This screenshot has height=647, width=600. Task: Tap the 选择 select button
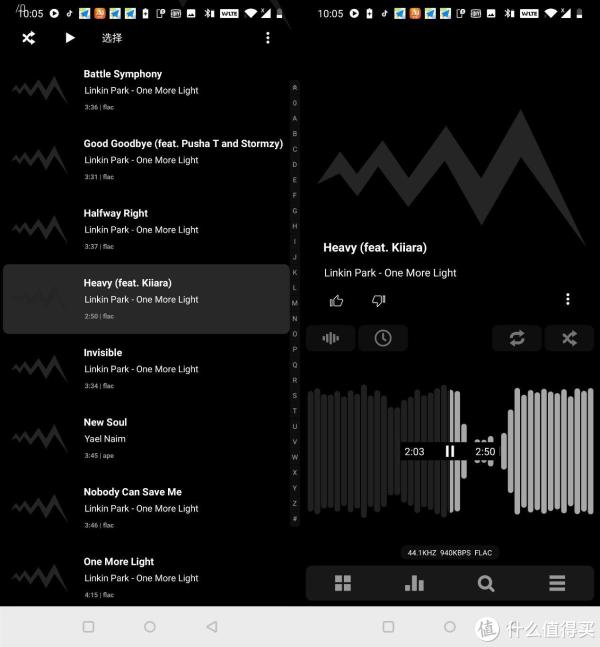pos(112,38)
